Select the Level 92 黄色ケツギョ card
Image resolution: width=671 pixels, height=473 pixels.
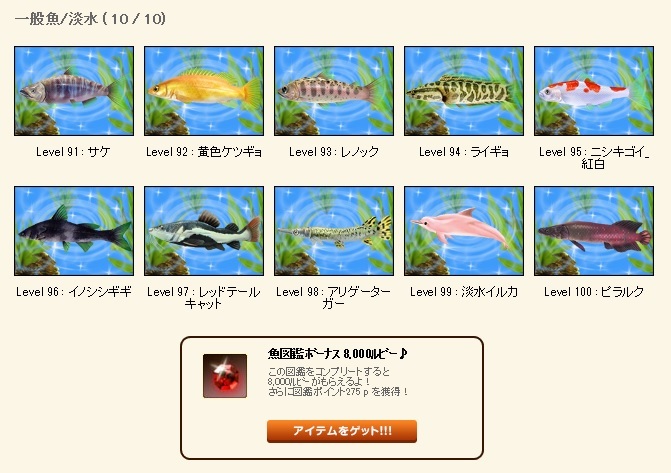(x=203, y=91)
